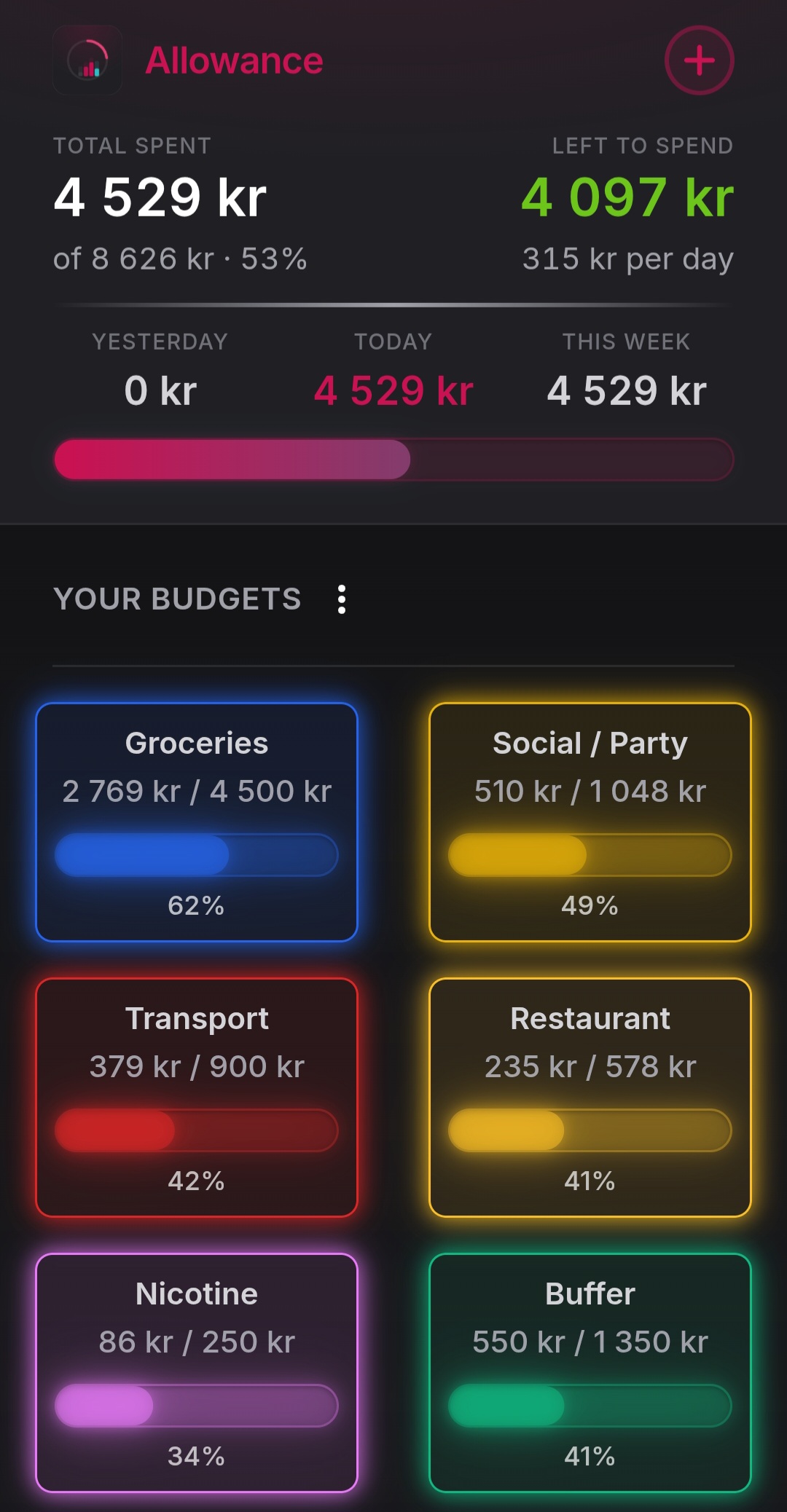Image resolution: width=787 pixels, height=1512 pixels.
Task: Add a new expense with the plus button
Action: (699, 60)
